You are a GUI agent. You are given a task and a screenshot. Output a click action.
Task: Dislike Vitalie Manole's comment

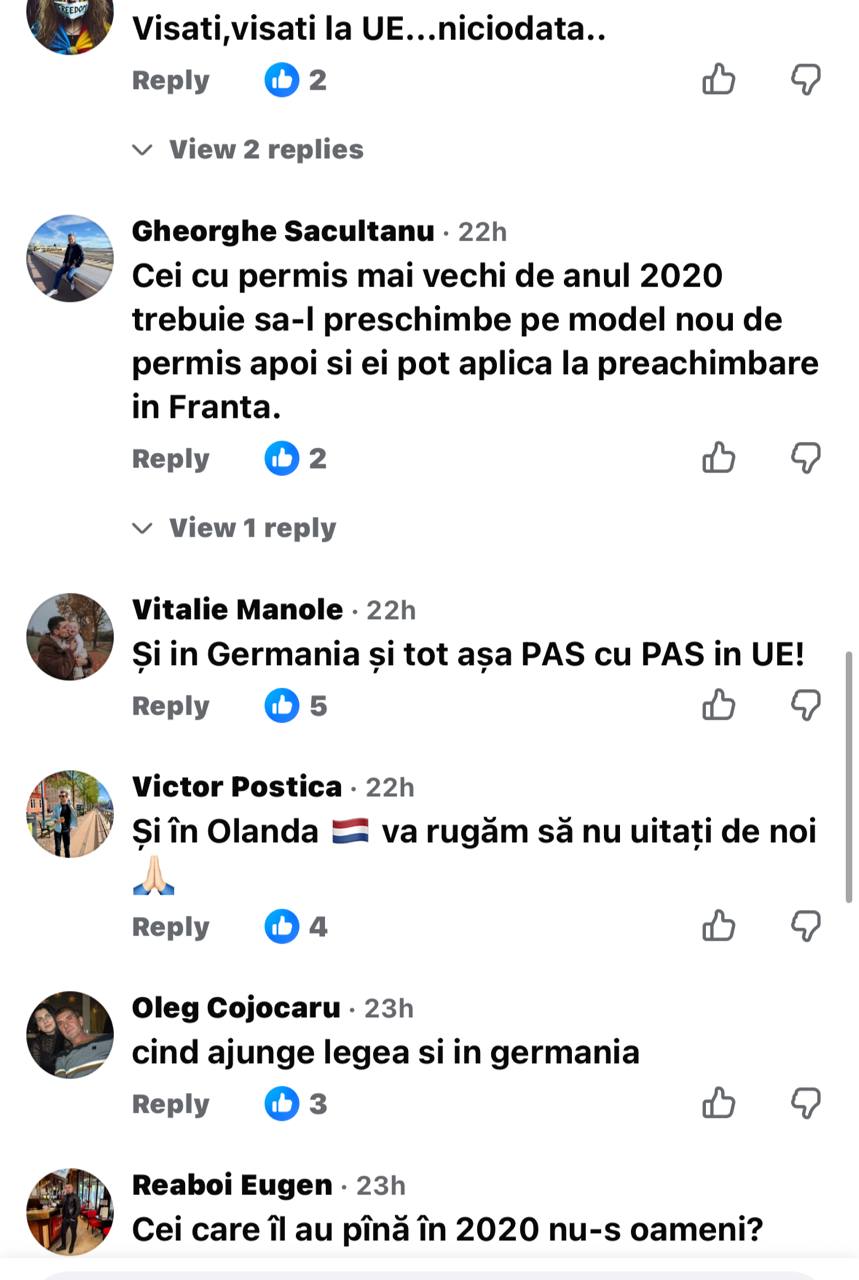click(x=806, y=706)
